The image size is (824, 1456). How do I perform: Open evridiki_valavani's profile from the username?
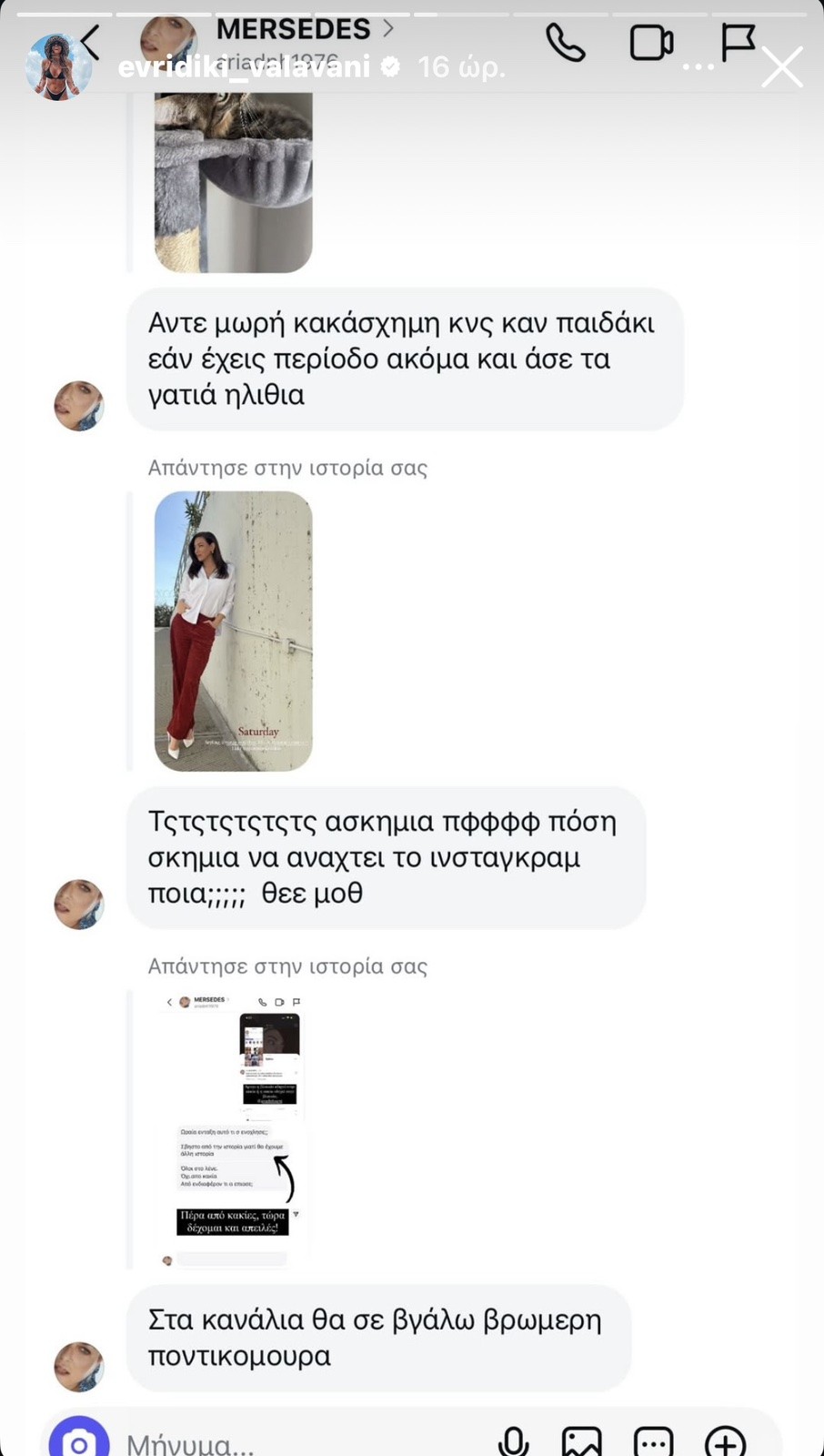tap(244, 67)
